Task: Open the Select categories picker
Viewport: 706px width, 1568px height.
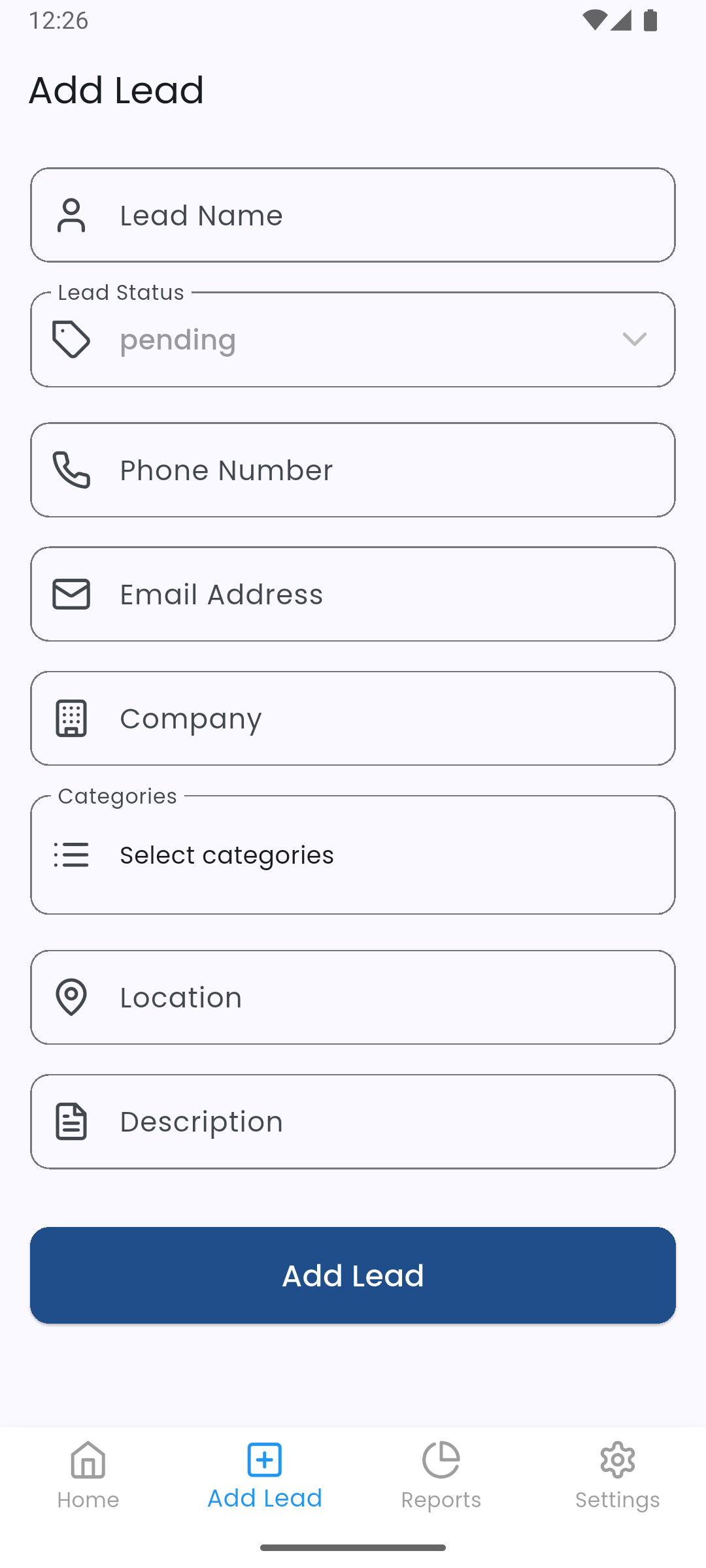Action: click(x=353, y=855)
